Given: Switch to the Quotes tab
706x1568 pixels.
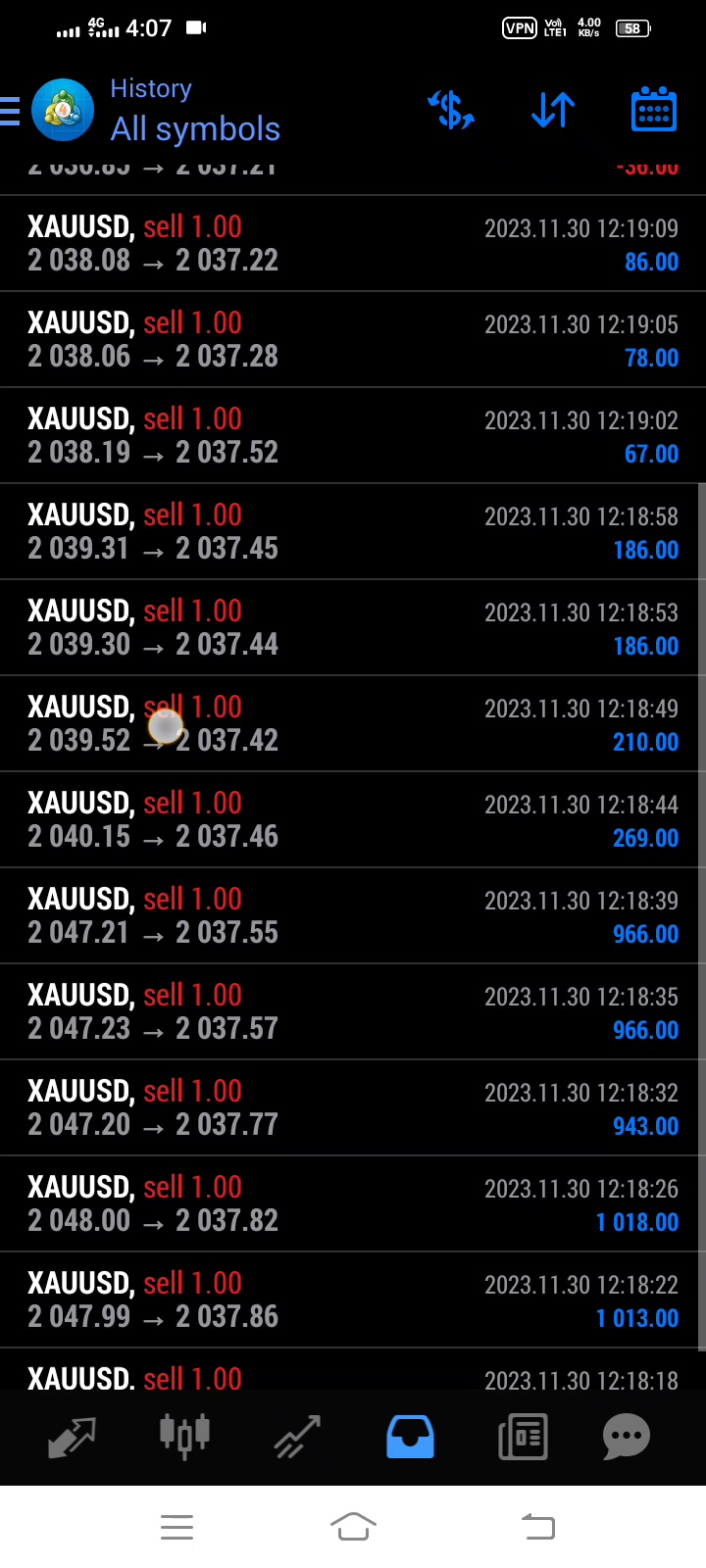Looking at the screenshot, I should 72,1437.
